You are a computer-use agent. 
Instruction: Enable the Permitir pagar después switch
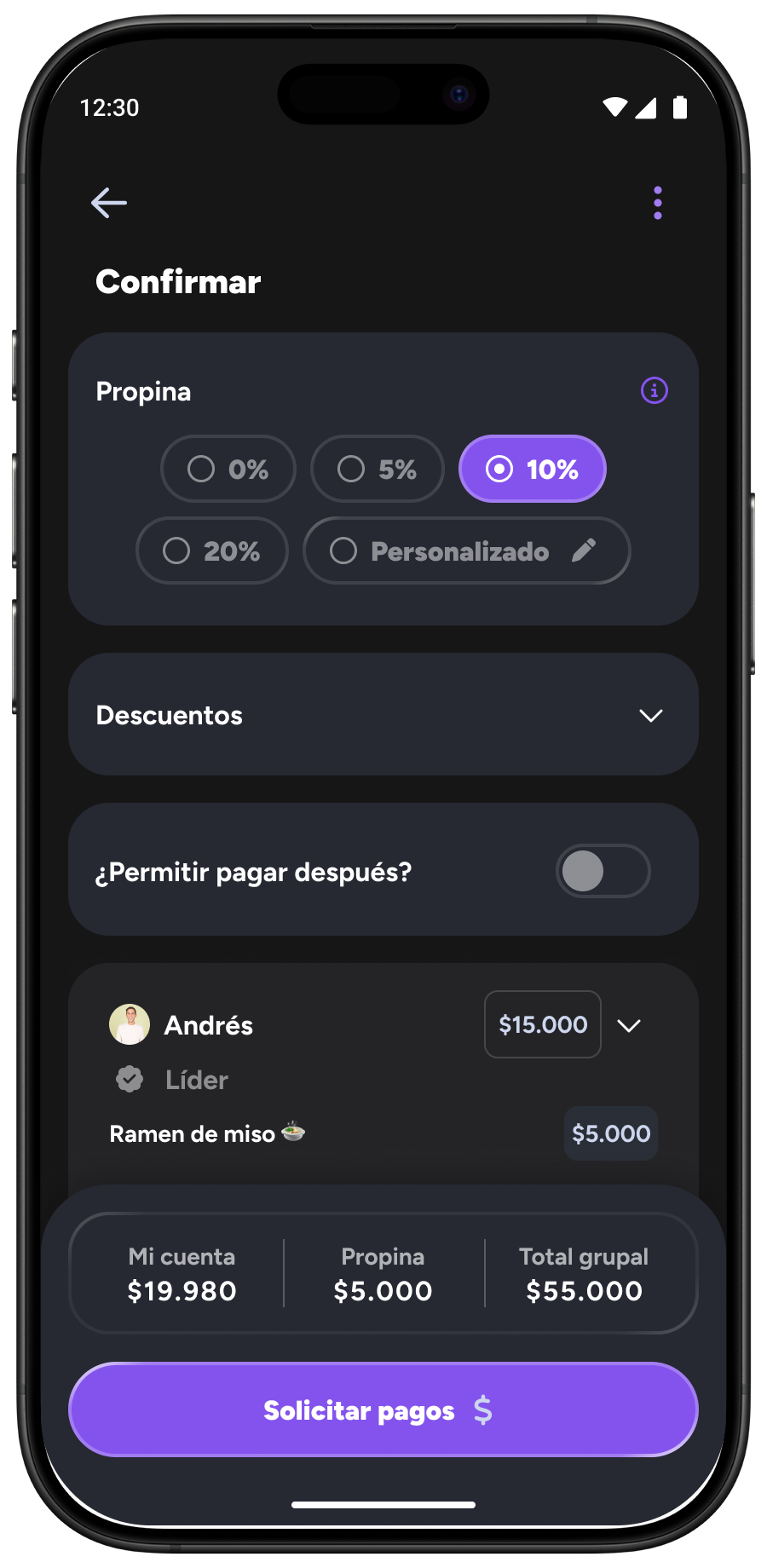click(x=603, y=871)
